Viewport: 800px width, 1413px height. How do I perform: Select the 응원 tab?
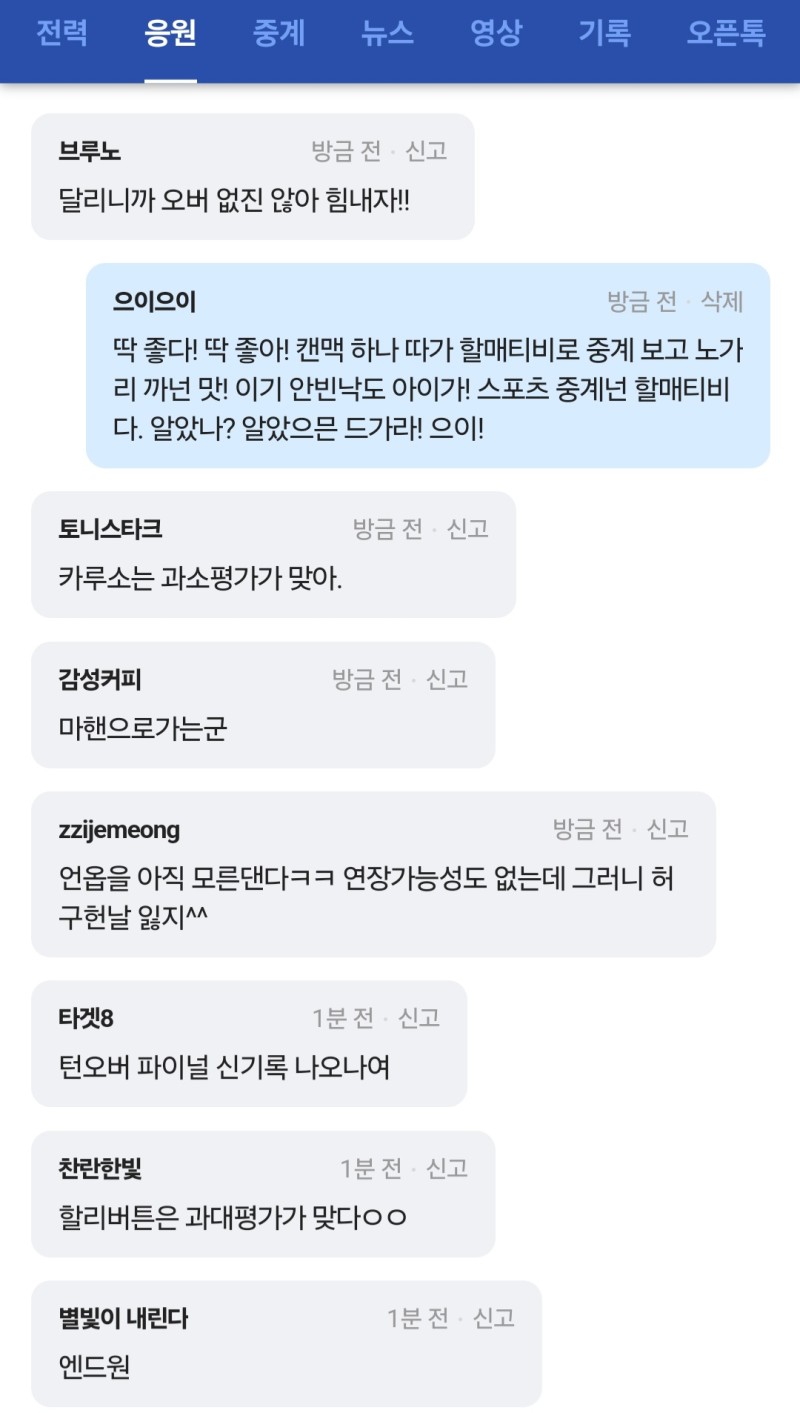point(170,34)
